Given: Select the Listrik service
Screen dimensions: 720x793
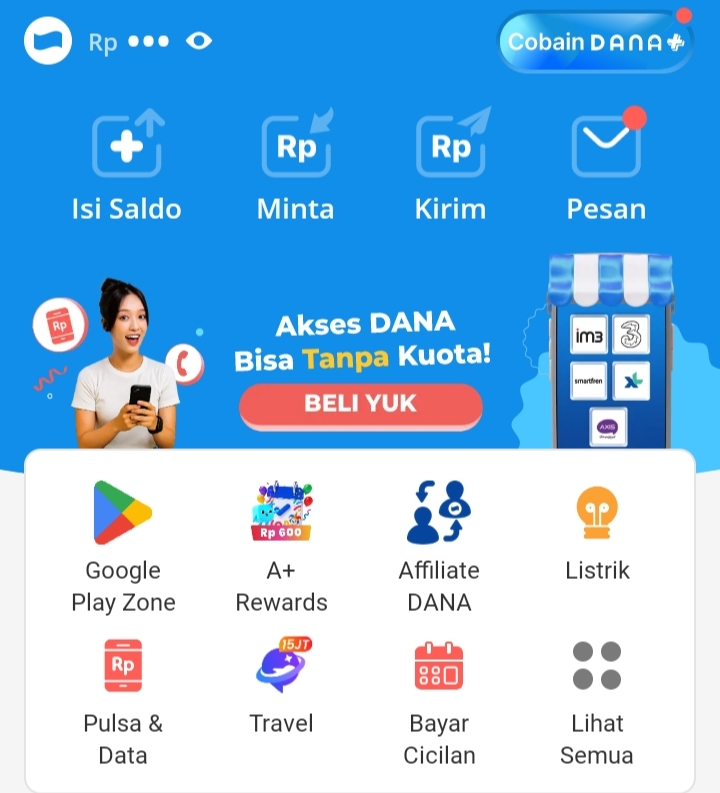Looking at the screenshot, I should (x=597, y=534).
